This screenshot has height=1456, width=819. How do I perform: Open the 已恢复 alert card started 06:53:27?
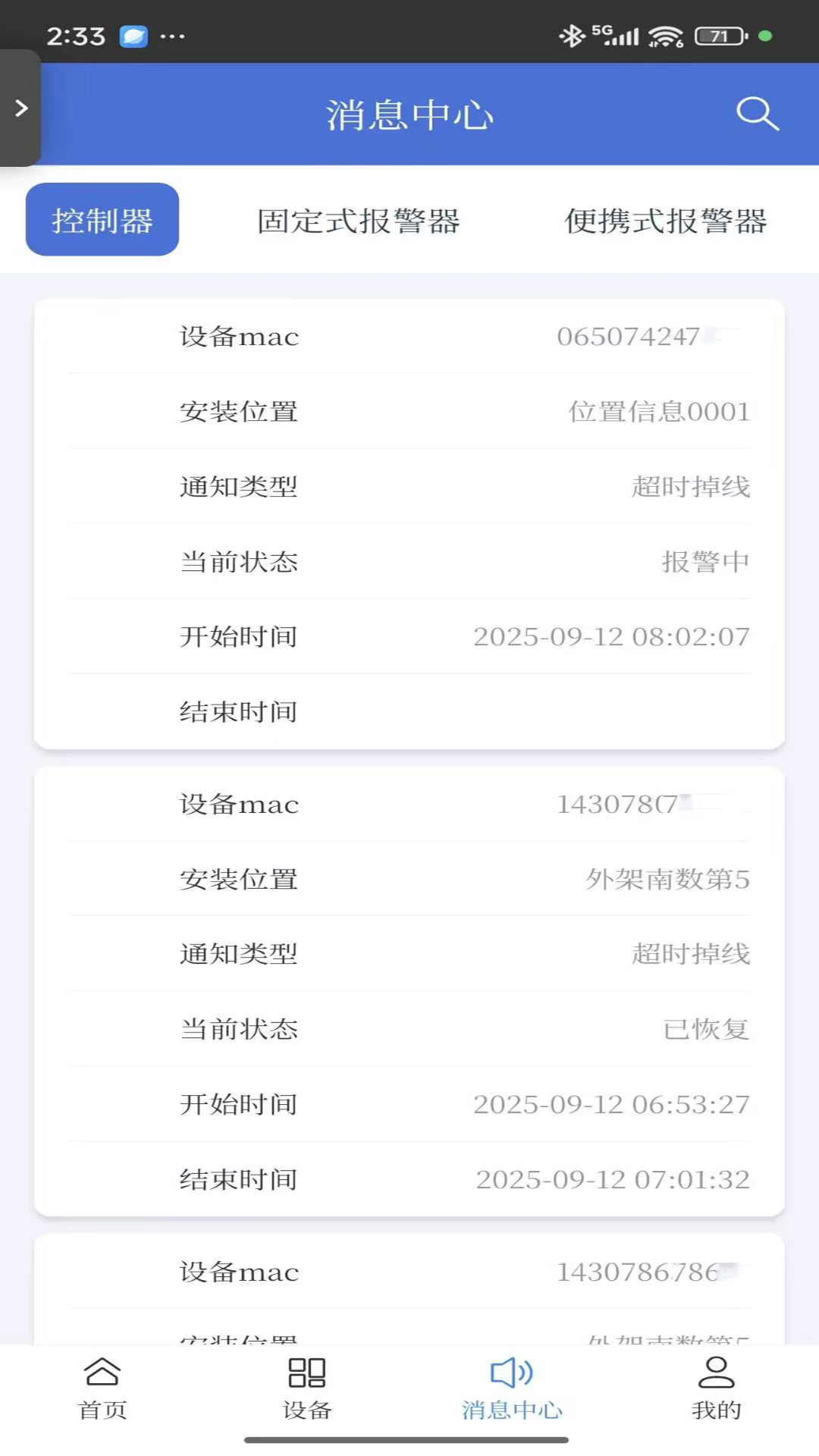pyautogui.click(x=409, y=990)
